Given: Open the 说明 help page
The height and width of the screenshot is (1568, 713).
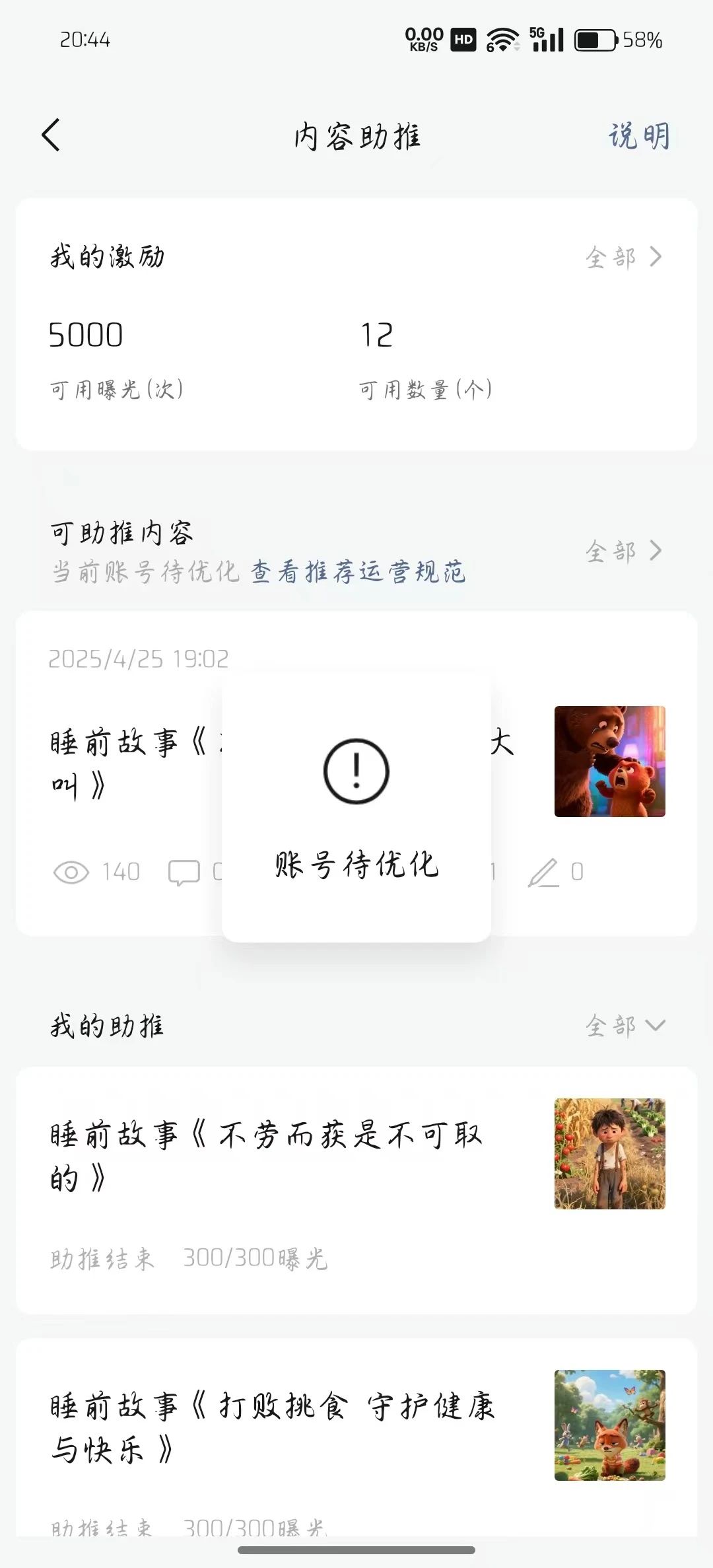Looking at the screenshot, I should (638, 136).
